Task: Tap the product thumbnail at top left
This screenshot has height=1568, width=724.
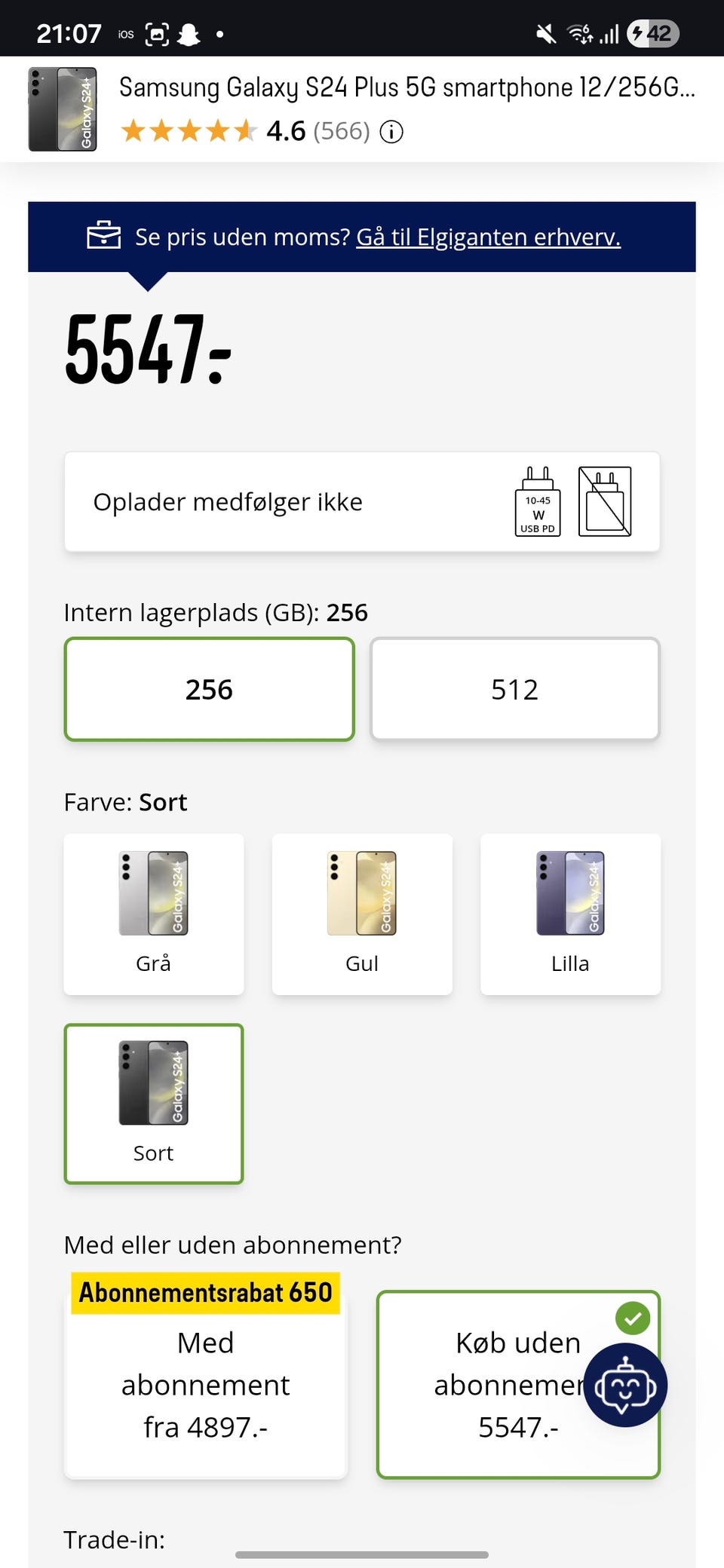Action: pos(63,109)
